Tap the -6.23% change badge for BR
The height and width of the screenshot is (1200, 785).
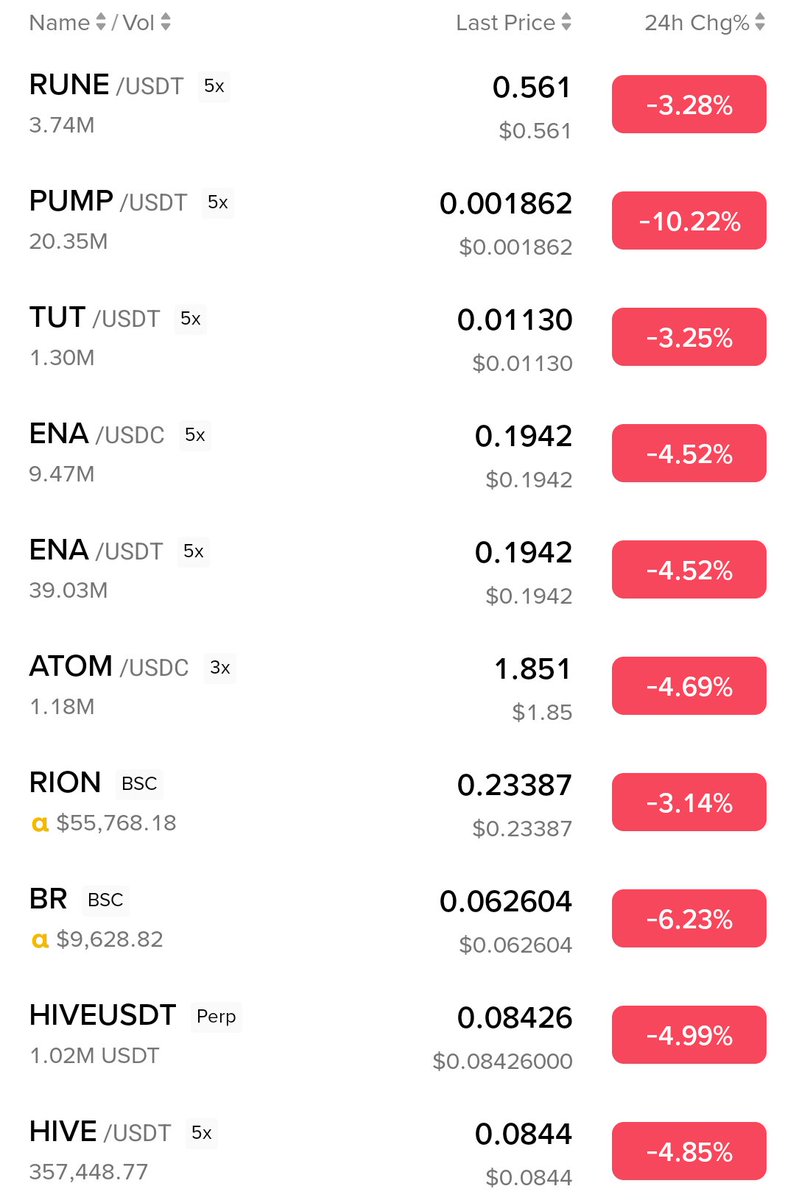pos(689,919)
